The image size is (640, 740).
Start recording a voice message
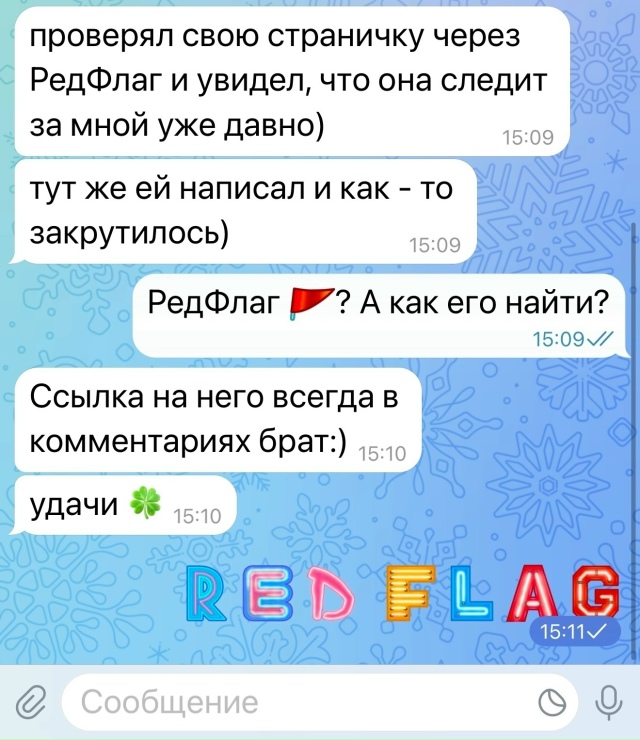(607, 703)
